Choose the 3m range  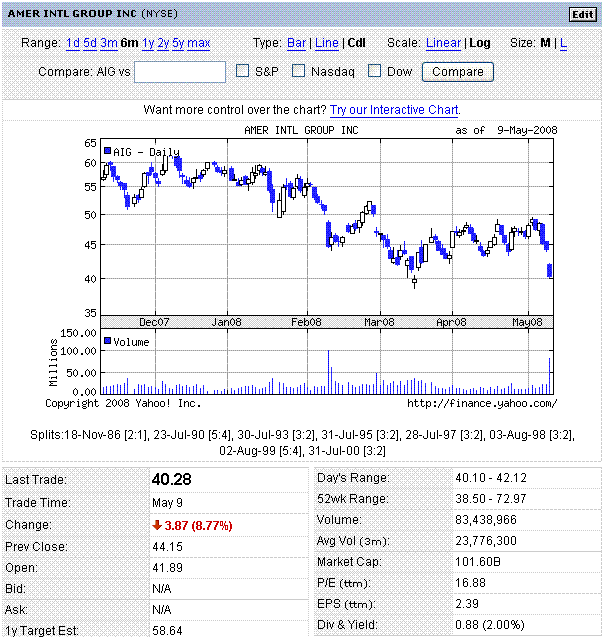pyautogui.click(x=108, y=43)
